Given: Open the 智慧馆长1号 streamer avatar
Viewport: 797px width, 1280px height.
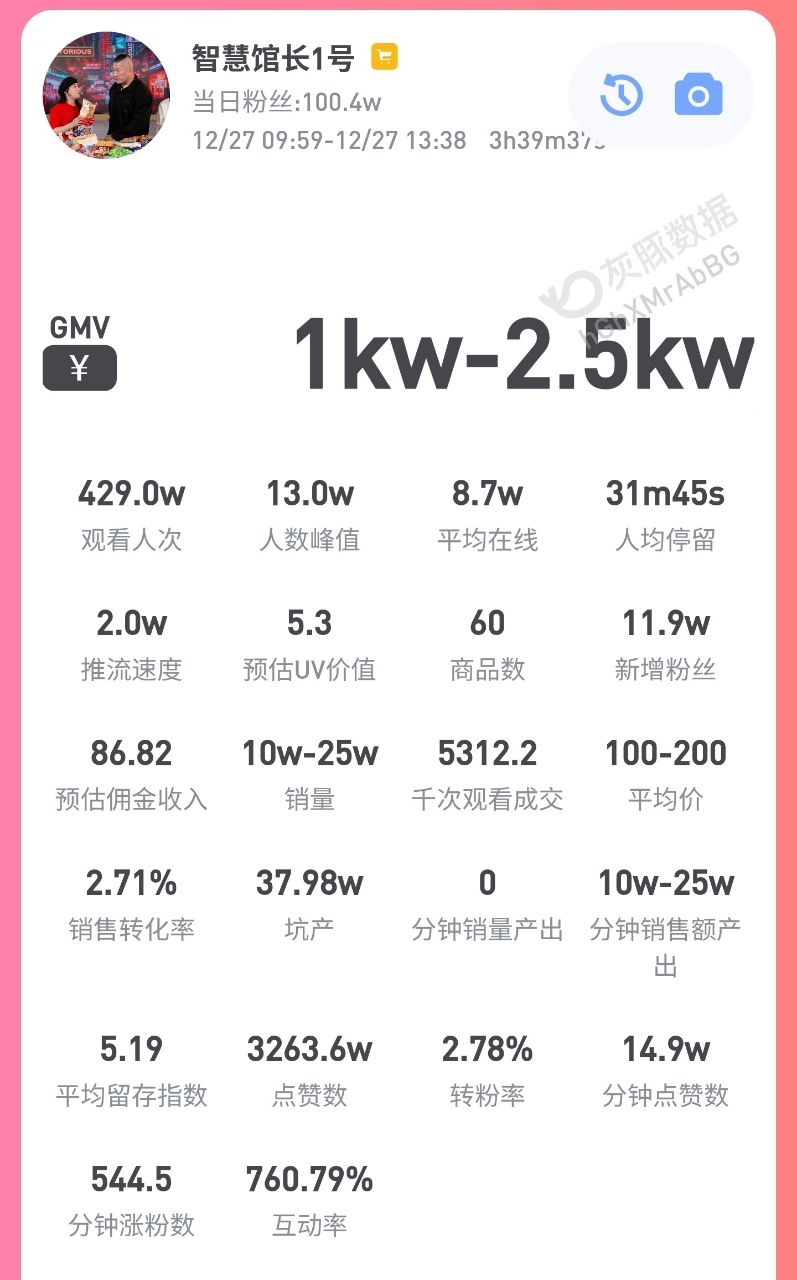Looking at the screenshot, I should click(106, 95).
